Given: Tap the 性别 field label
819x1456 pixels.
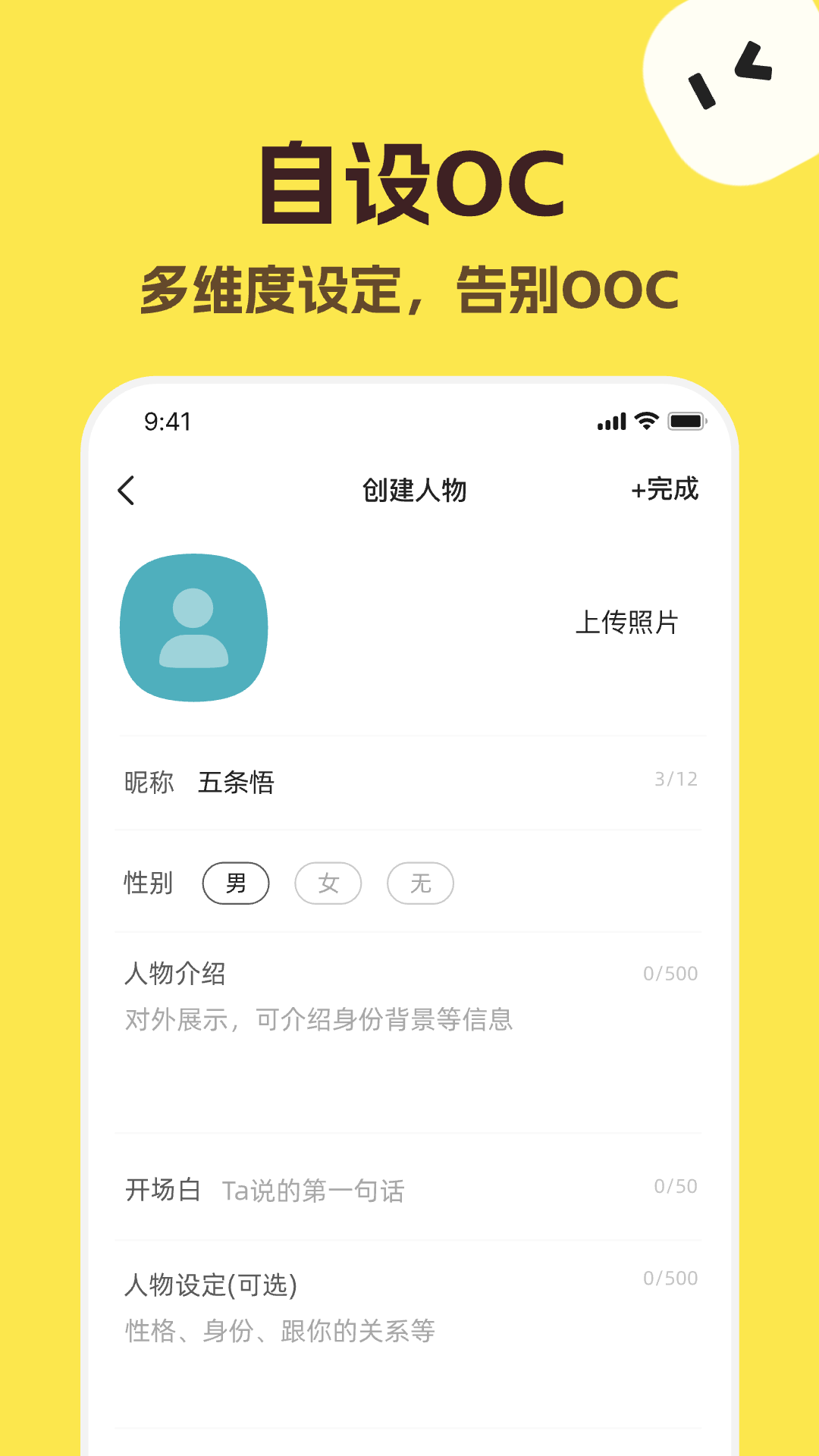Looking at the screenshot, I should click(x=148, y=883).
